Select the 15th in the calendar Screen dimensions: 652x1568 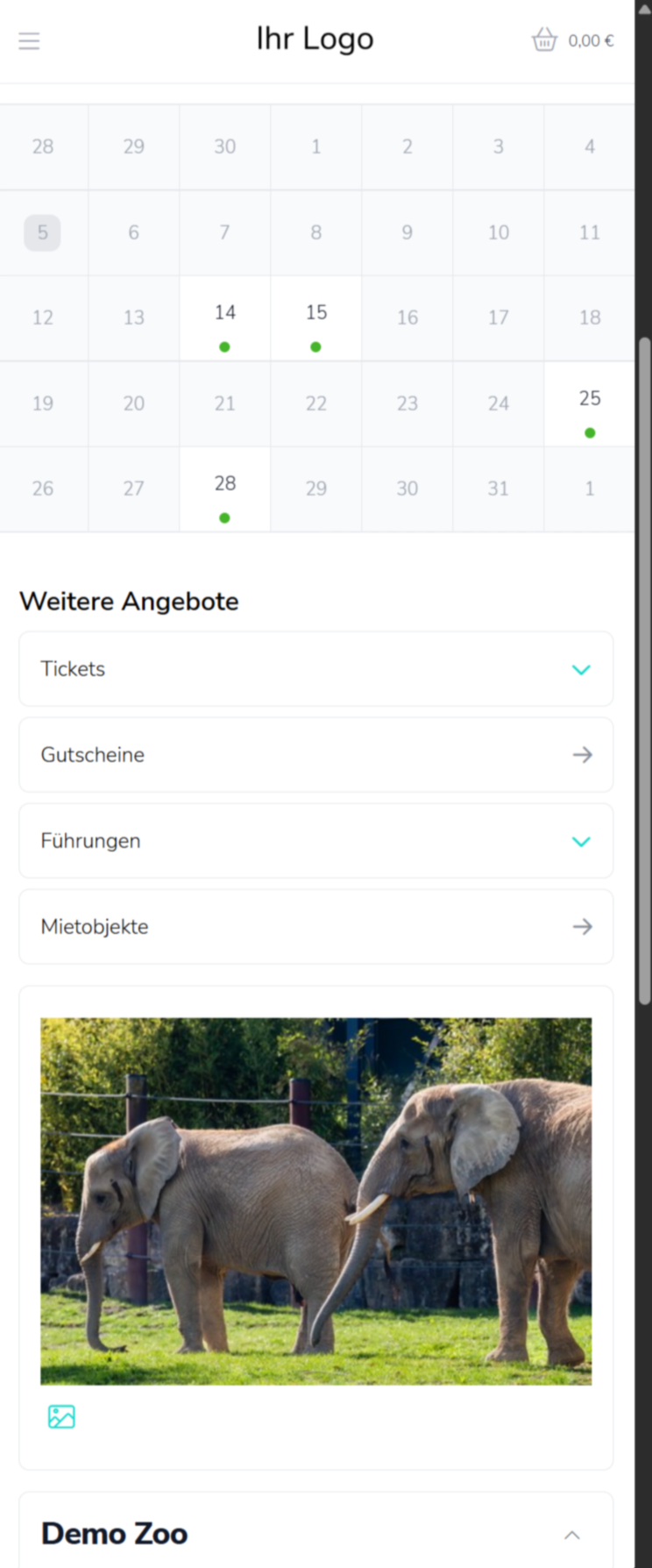pos(316,319)
